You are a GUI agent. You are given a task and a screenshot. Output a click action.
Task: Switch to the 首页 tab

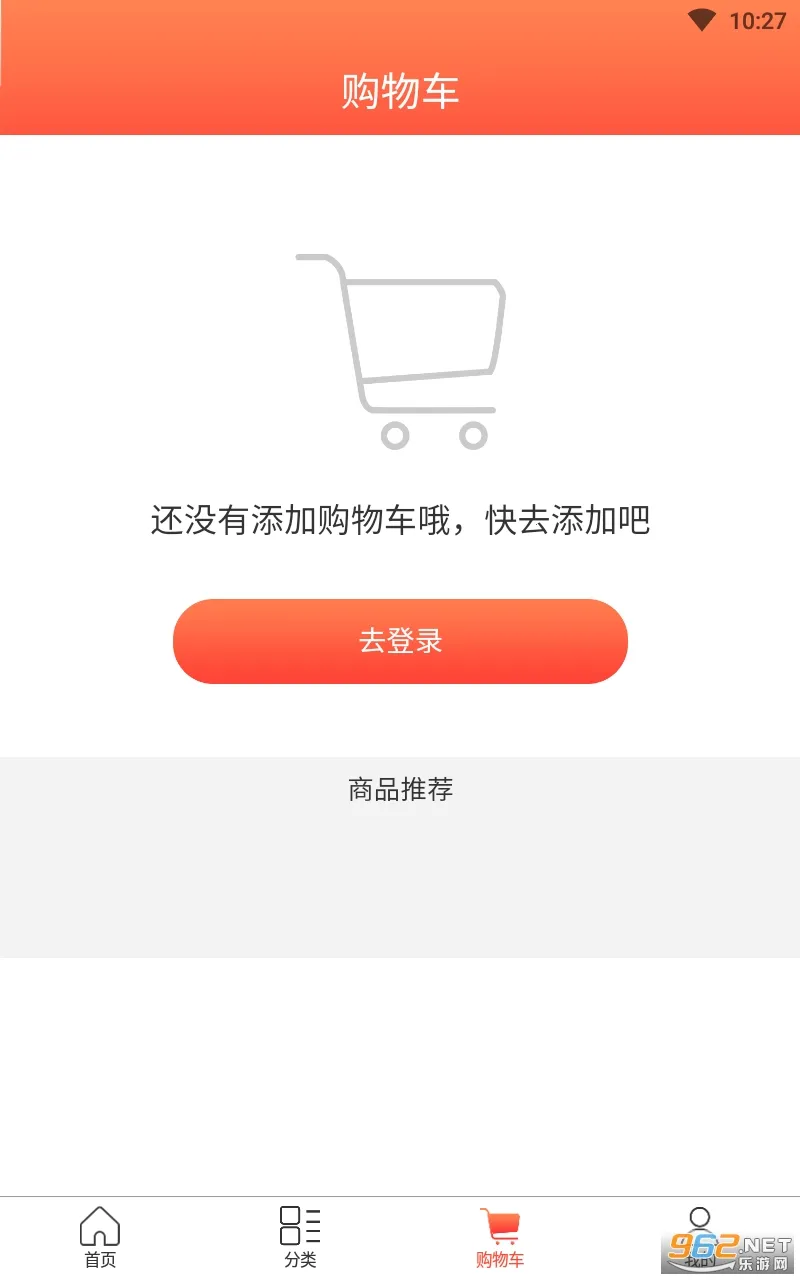point(100,1237)
